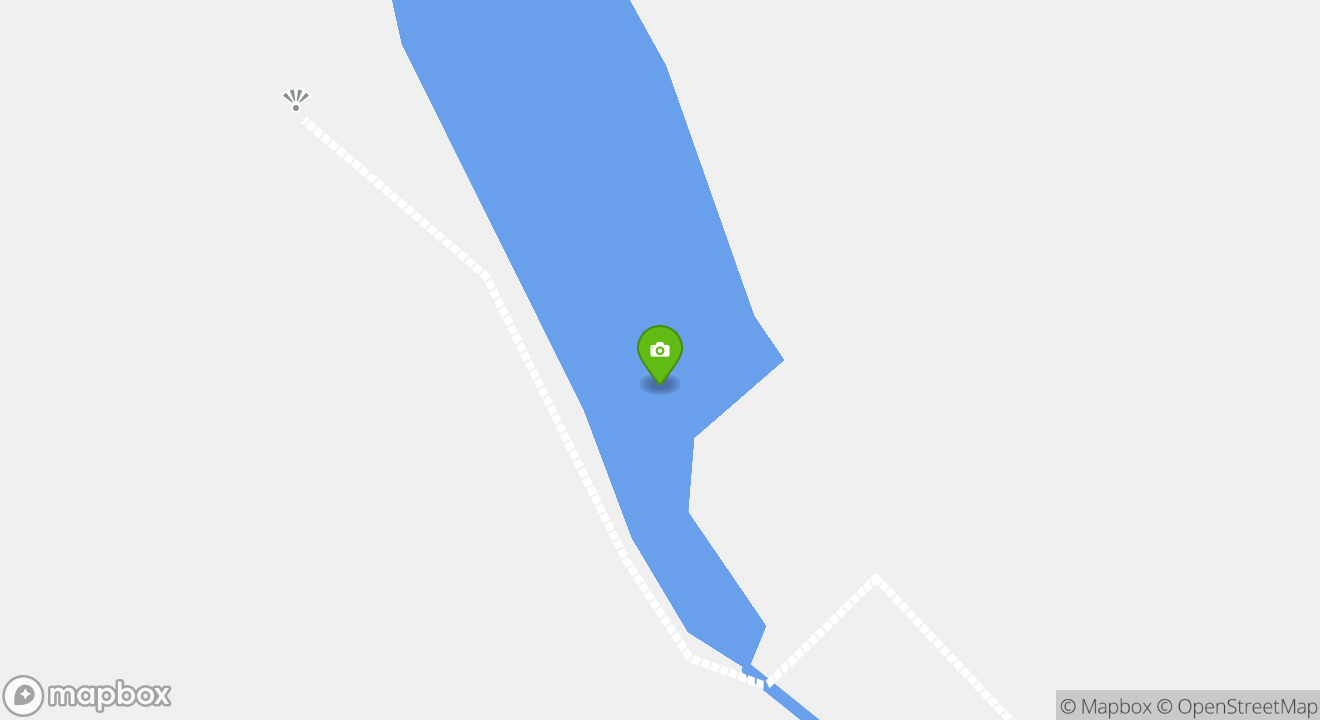Open the © OpenStreetMap attribution link
Screen dimensions: 1320x720
tap(1237, 706)
